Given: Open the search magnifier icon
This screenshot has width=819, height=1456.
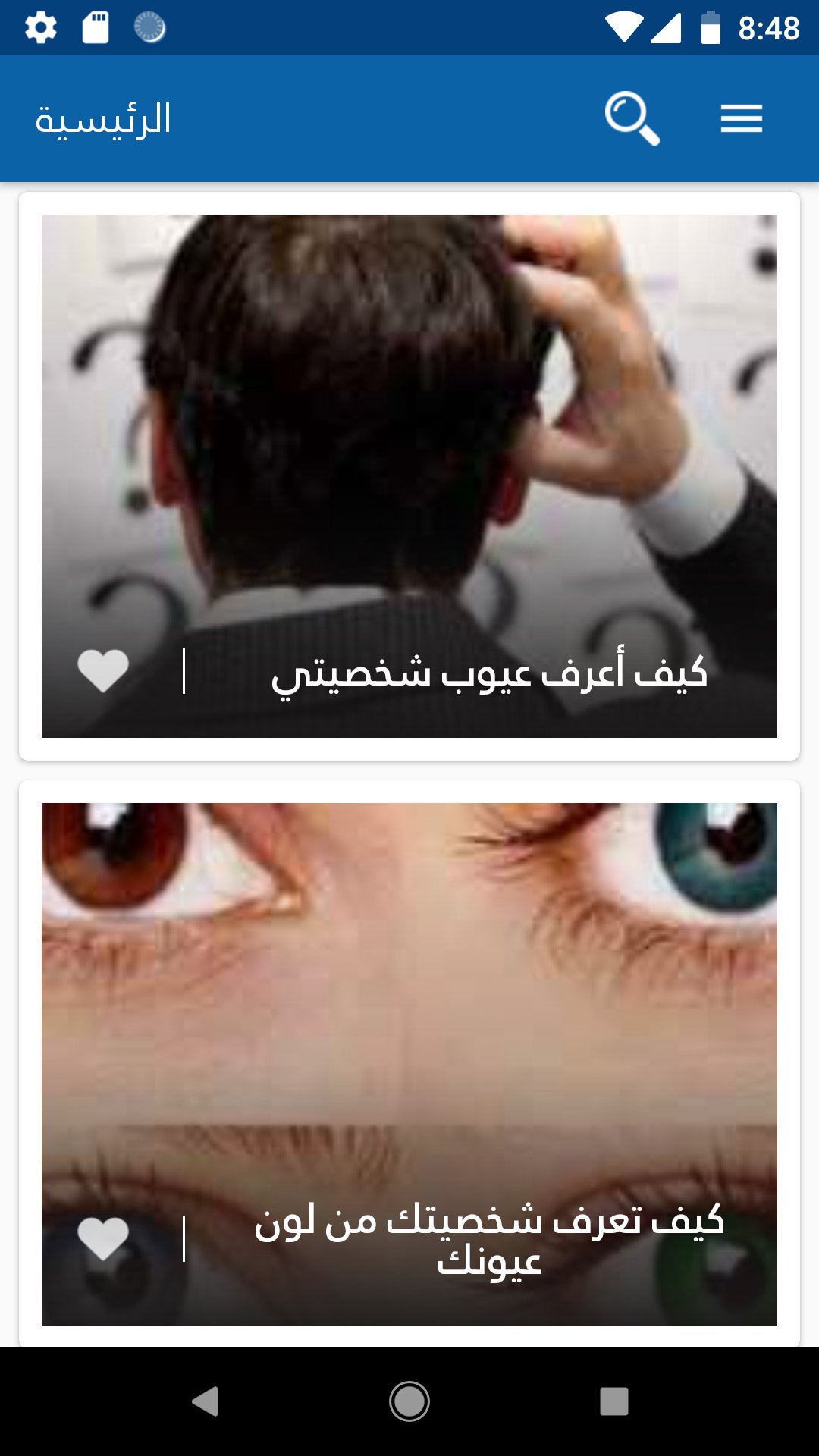Looking at the screenshot, I should coord(632,118).
